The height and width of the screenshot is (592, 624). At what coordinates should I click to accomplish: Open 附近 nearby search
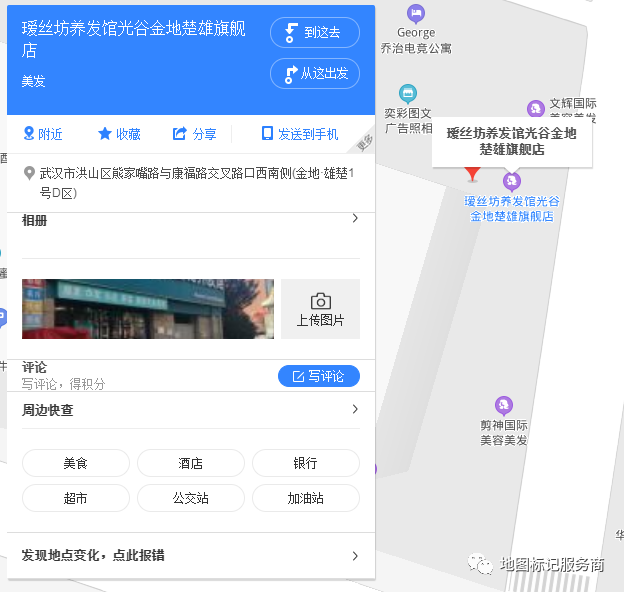pos(43,134)
